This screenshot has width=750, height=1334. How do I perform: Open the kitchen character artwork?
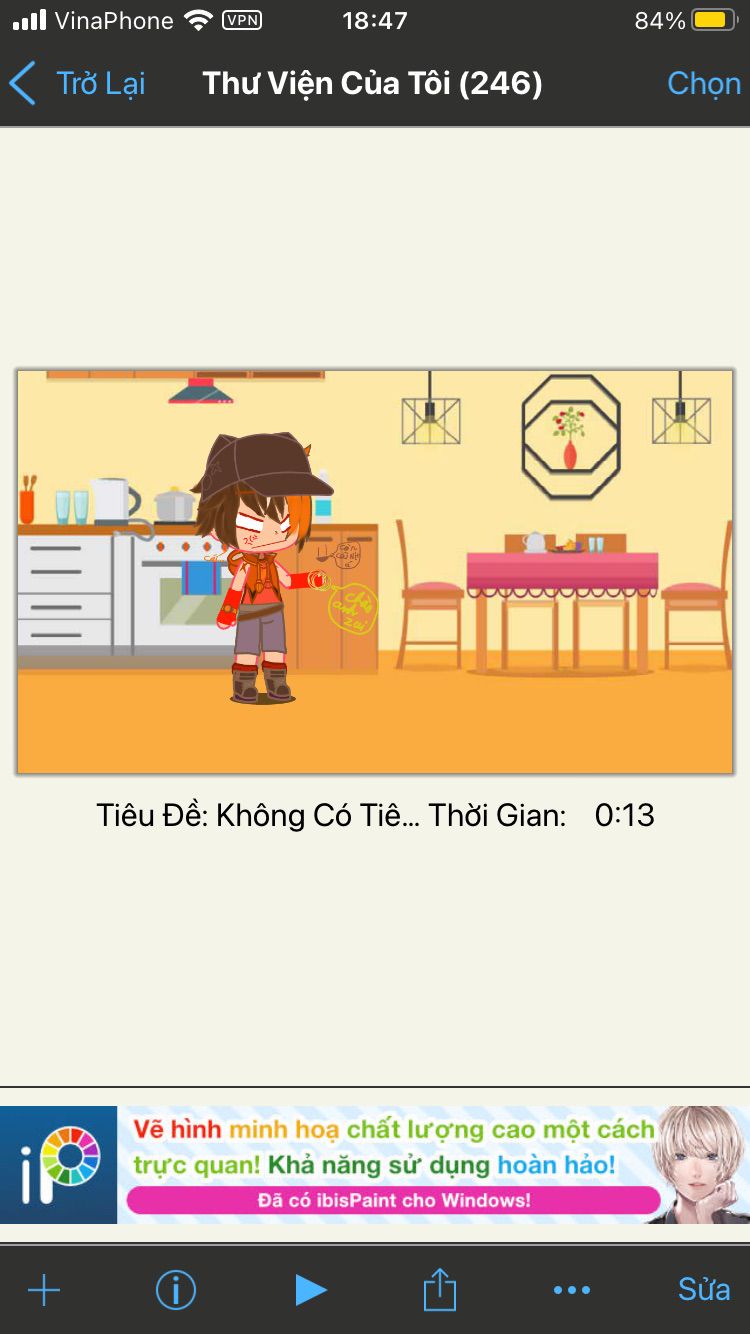(x=375, y=572)
